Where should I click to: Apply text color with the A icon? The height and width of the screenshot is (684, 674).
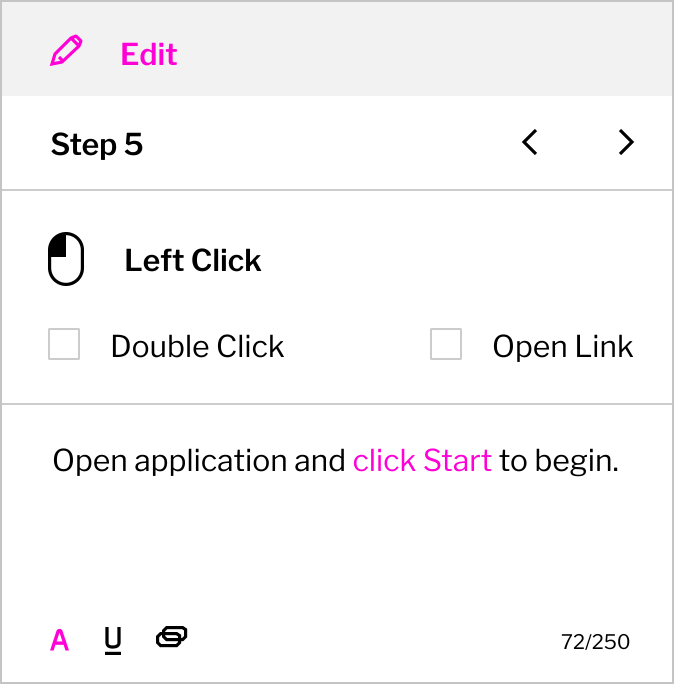click(x=60, y=641)
